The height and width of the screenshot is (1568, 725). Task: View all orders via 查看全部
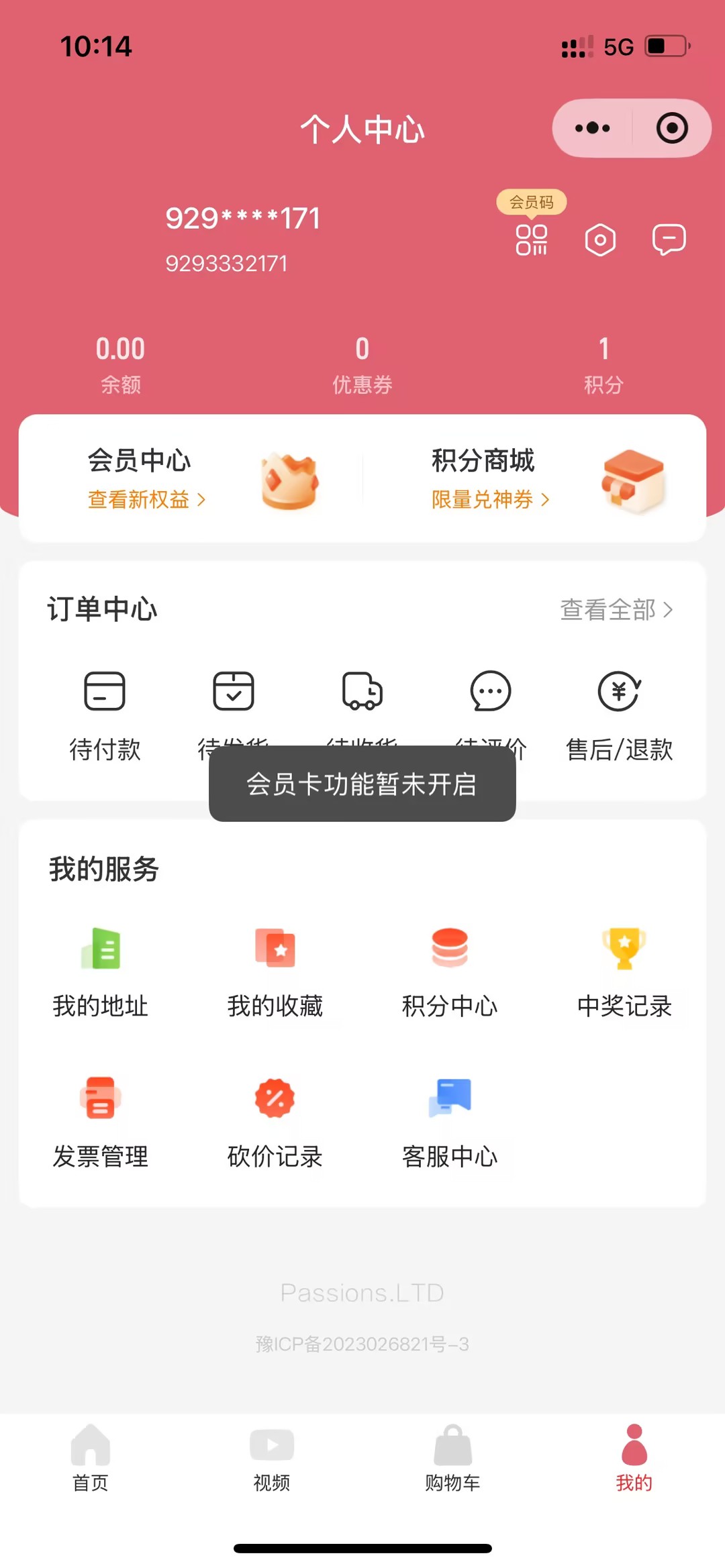tap(616, 610)
